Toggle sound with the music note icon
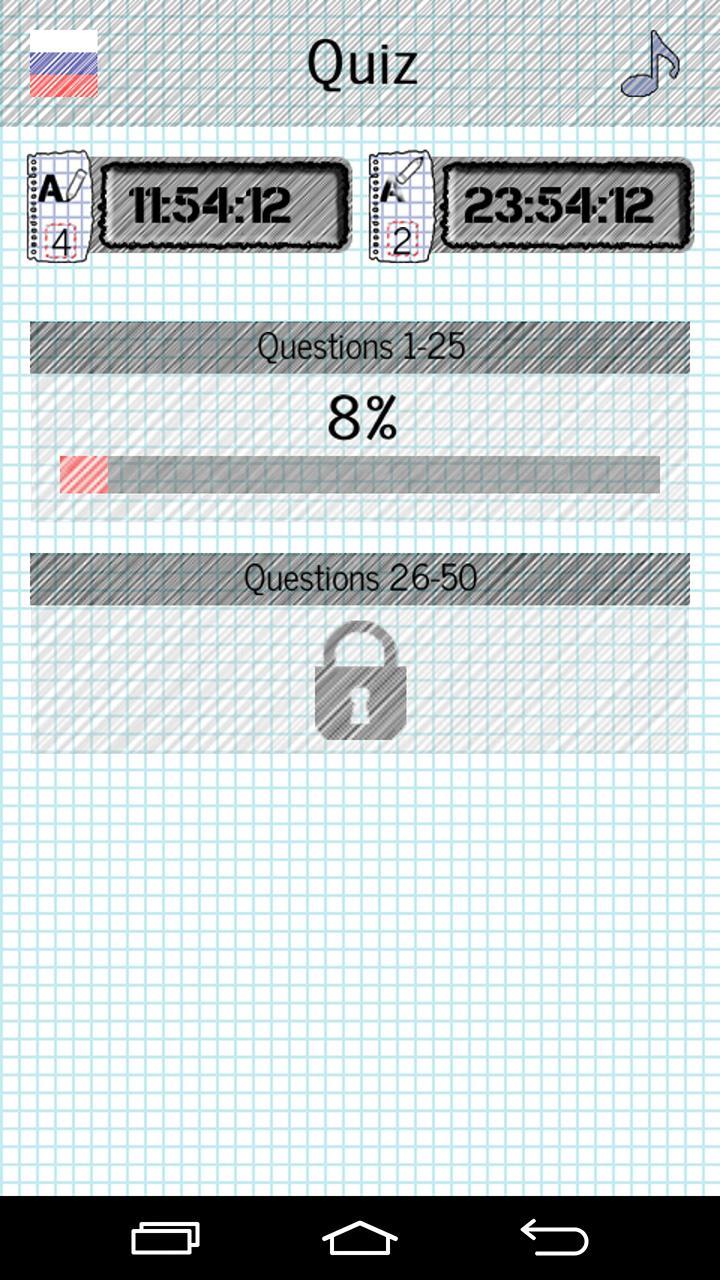720x1280 pixels. point(650,64)
